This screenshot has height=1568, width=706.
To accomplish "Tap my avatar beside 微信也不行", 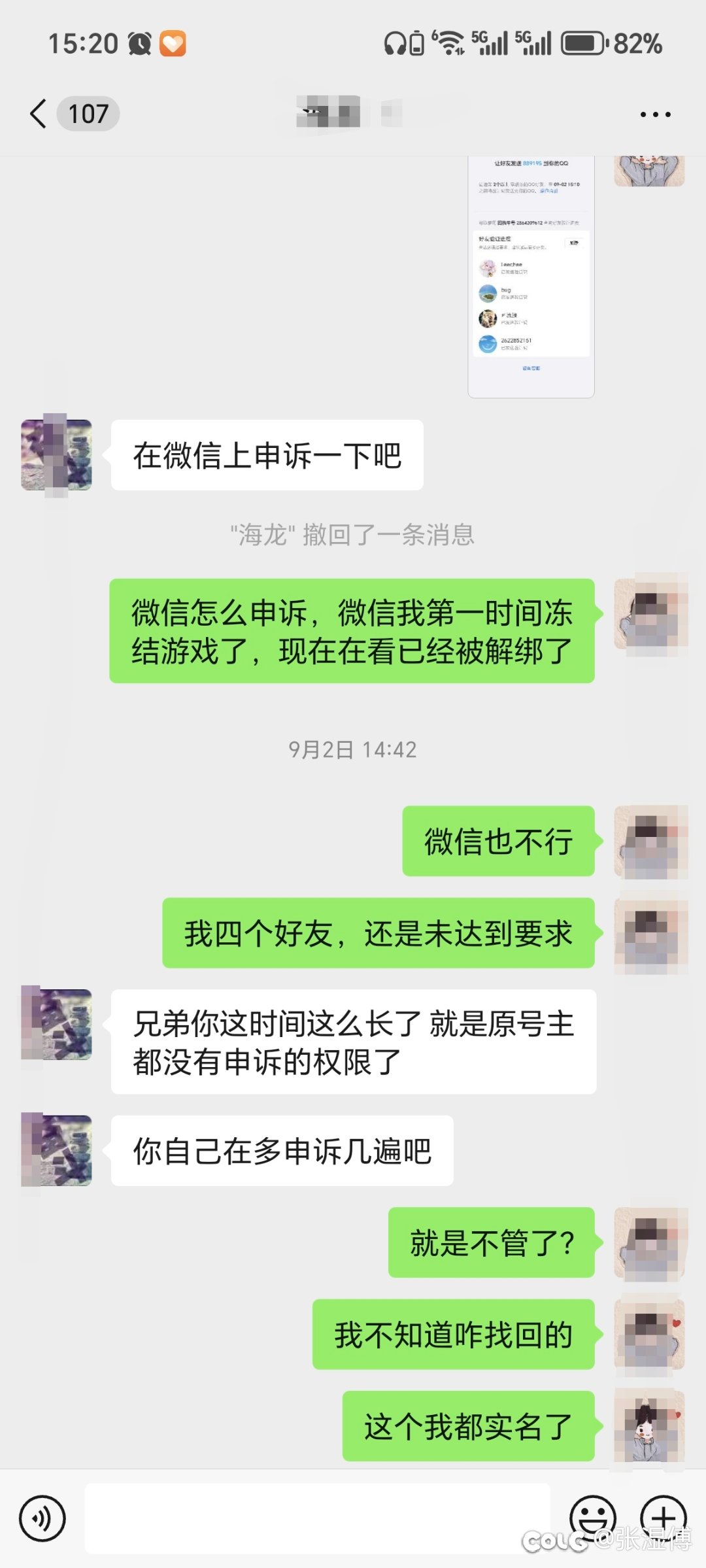I will [650, 842].
